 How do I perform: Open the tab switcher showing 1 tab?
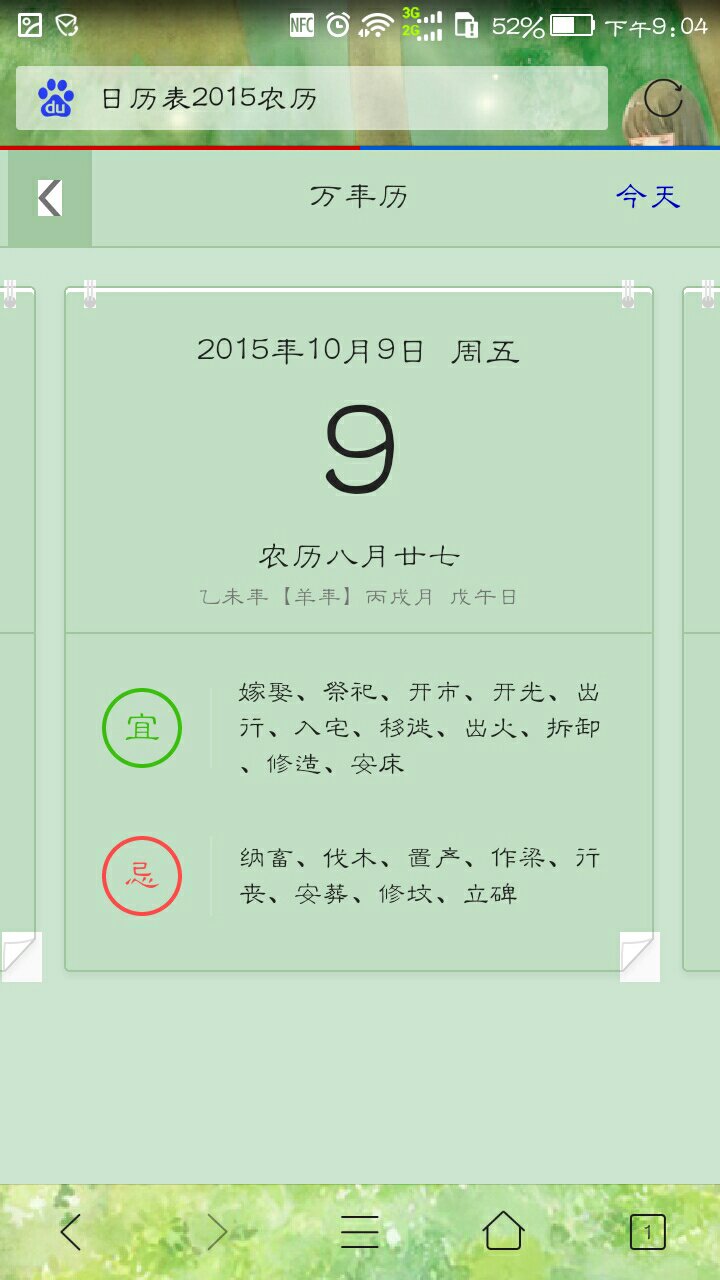click(647, 1232)
